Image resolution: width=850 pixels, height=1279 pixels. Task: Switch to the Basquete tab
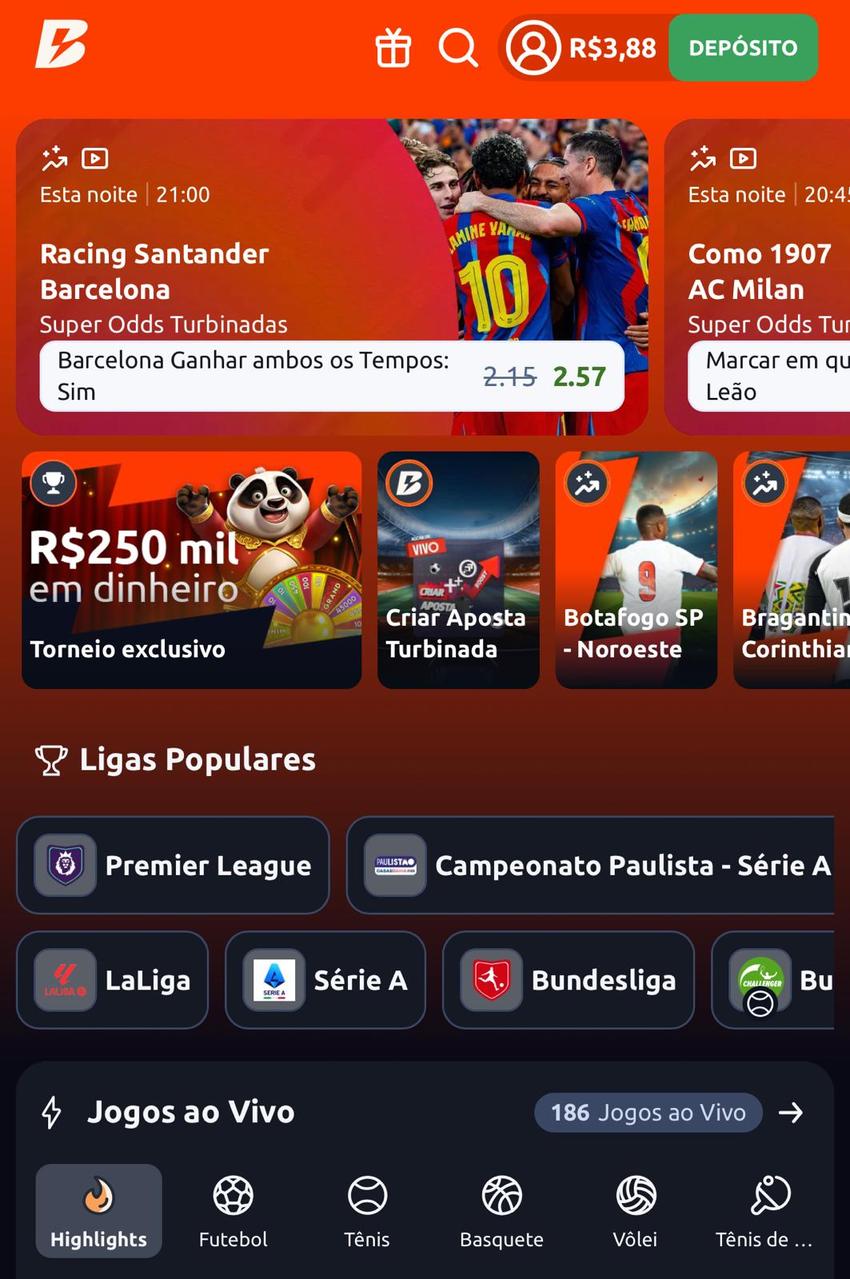coord(501,1211)
